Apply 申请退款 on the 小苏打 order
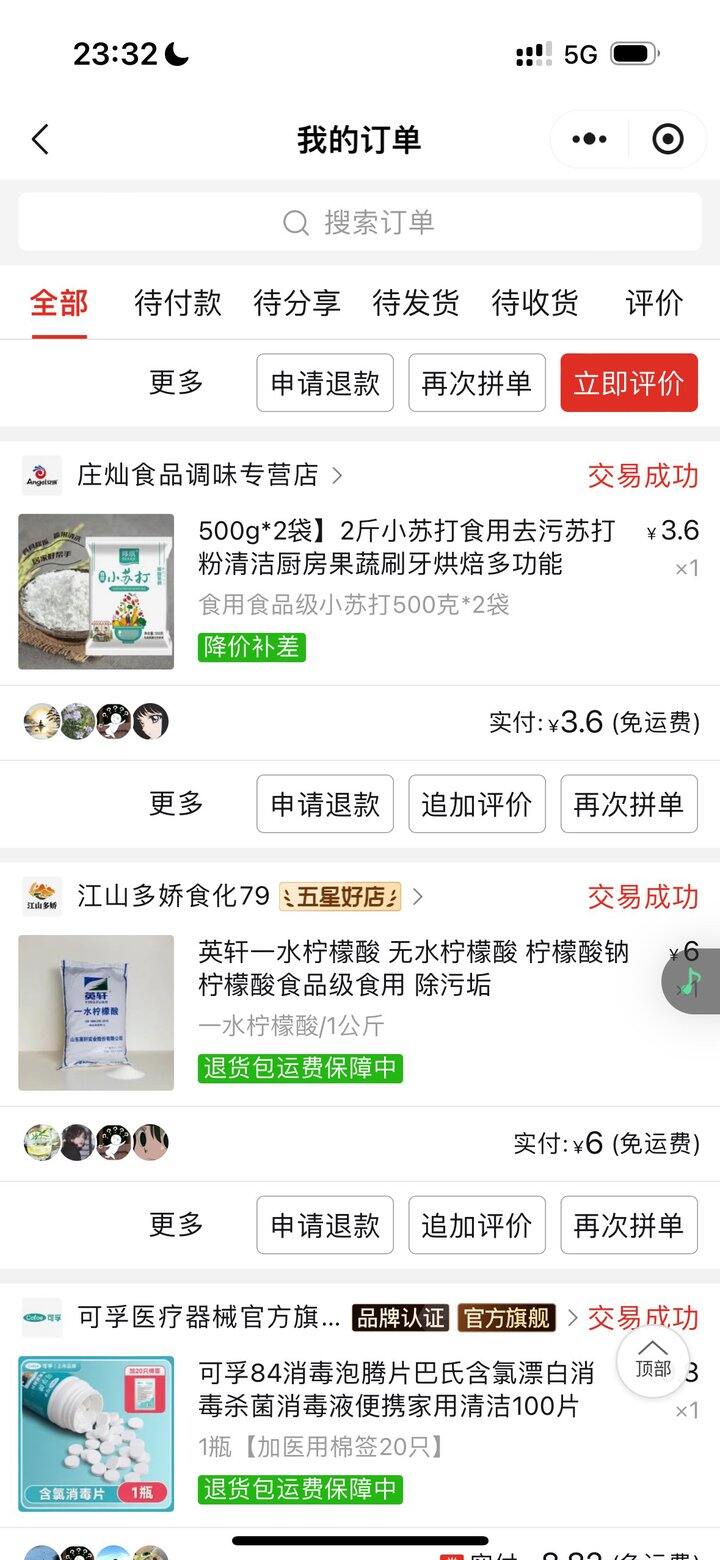The width and height of the screenshot is (720, 1560). pyautogui.click(x=325, y=804)
